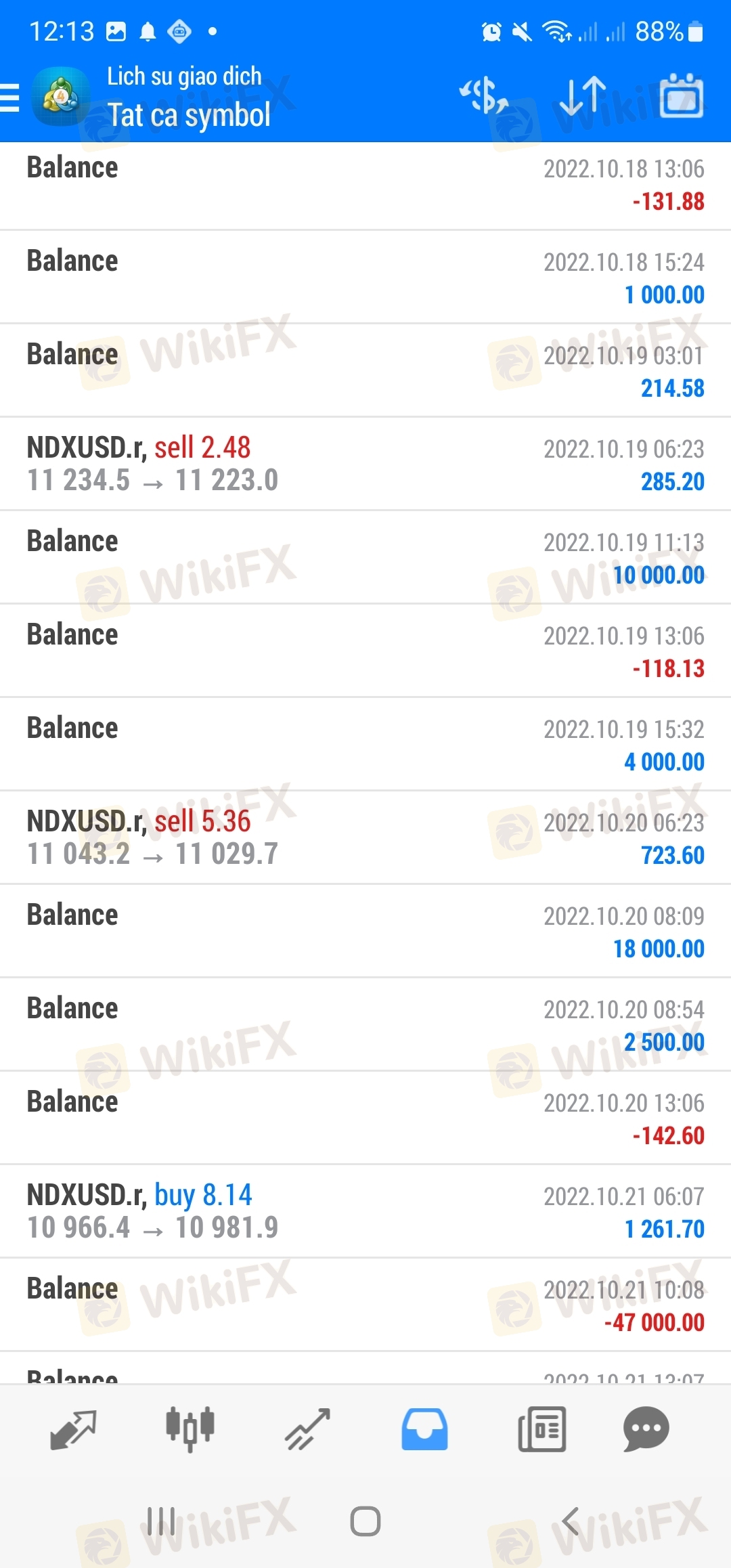This screenshot has width=731, height=1568.
Task: Expand the NDXUSD.r sell 5.36 trade
Action: tap(365, 837)
